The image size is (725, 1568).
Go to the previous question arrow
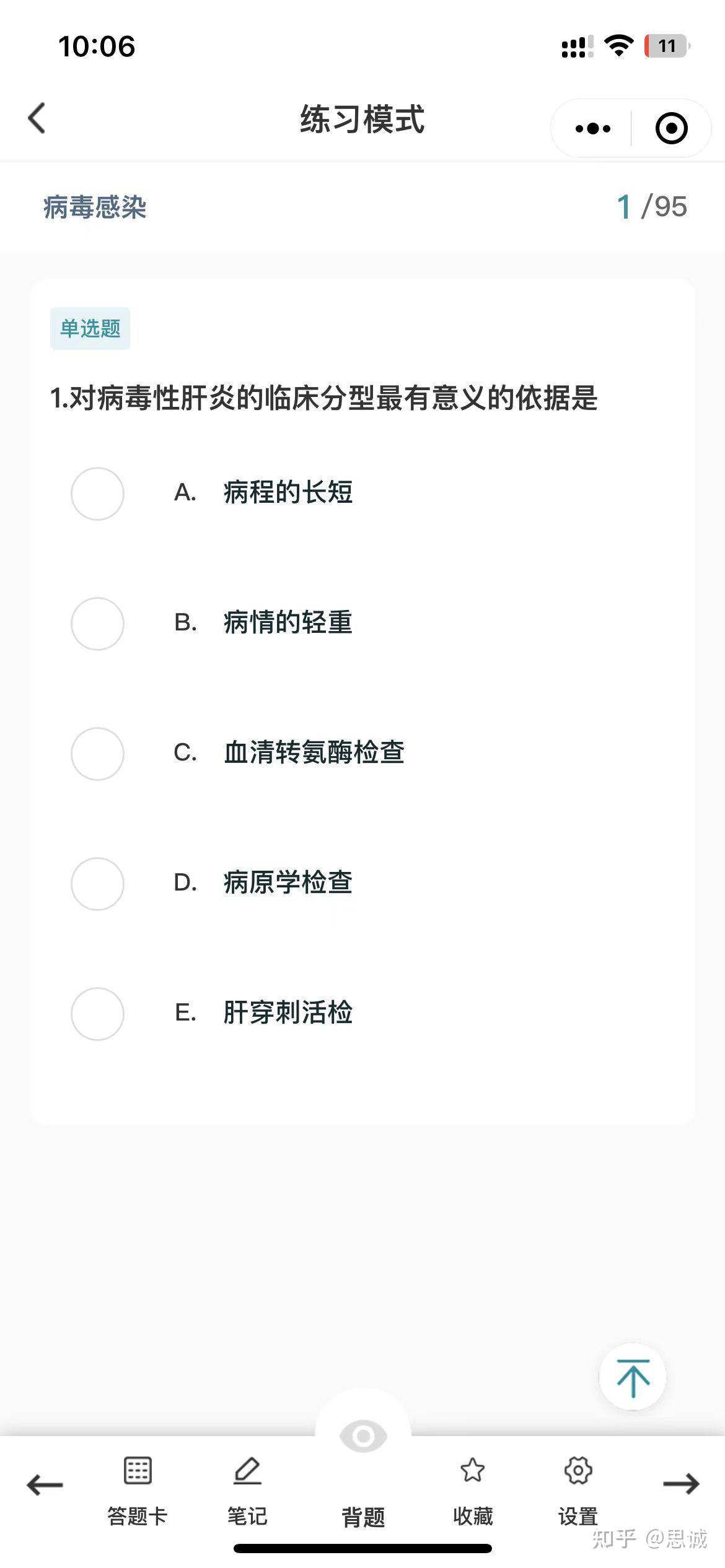pos(45,1484)
